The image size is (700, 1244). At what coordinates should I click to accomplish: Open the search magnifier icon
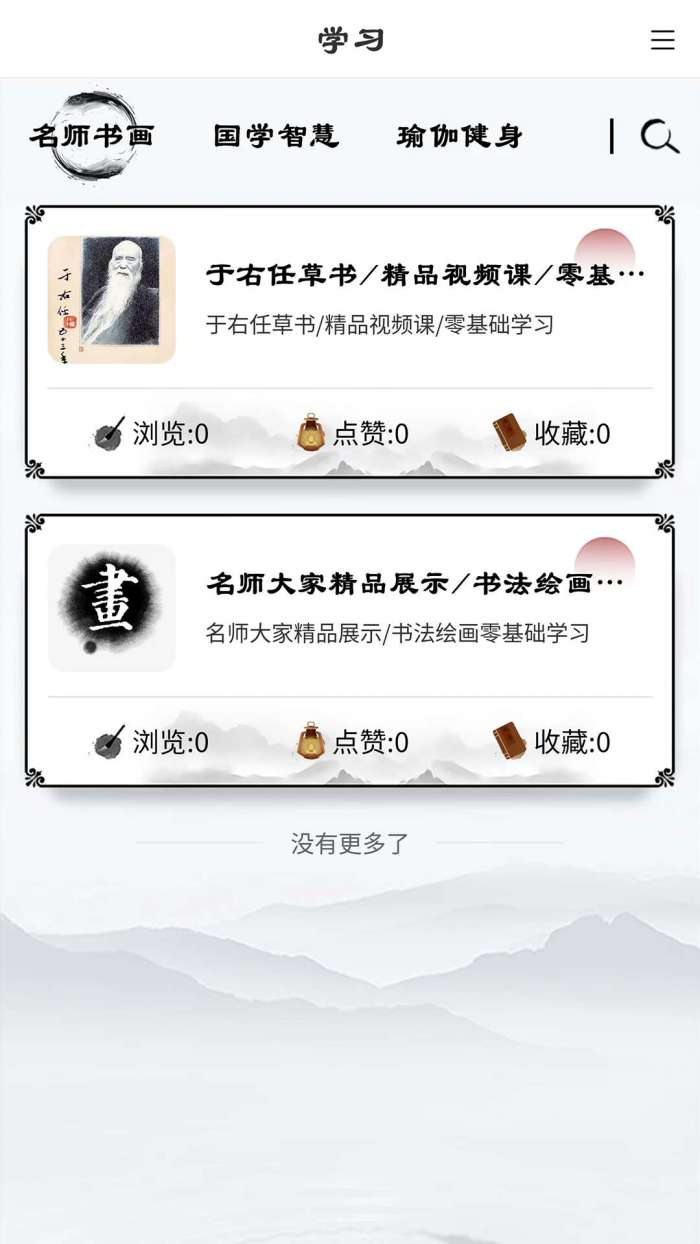click(x=659, y=136)
